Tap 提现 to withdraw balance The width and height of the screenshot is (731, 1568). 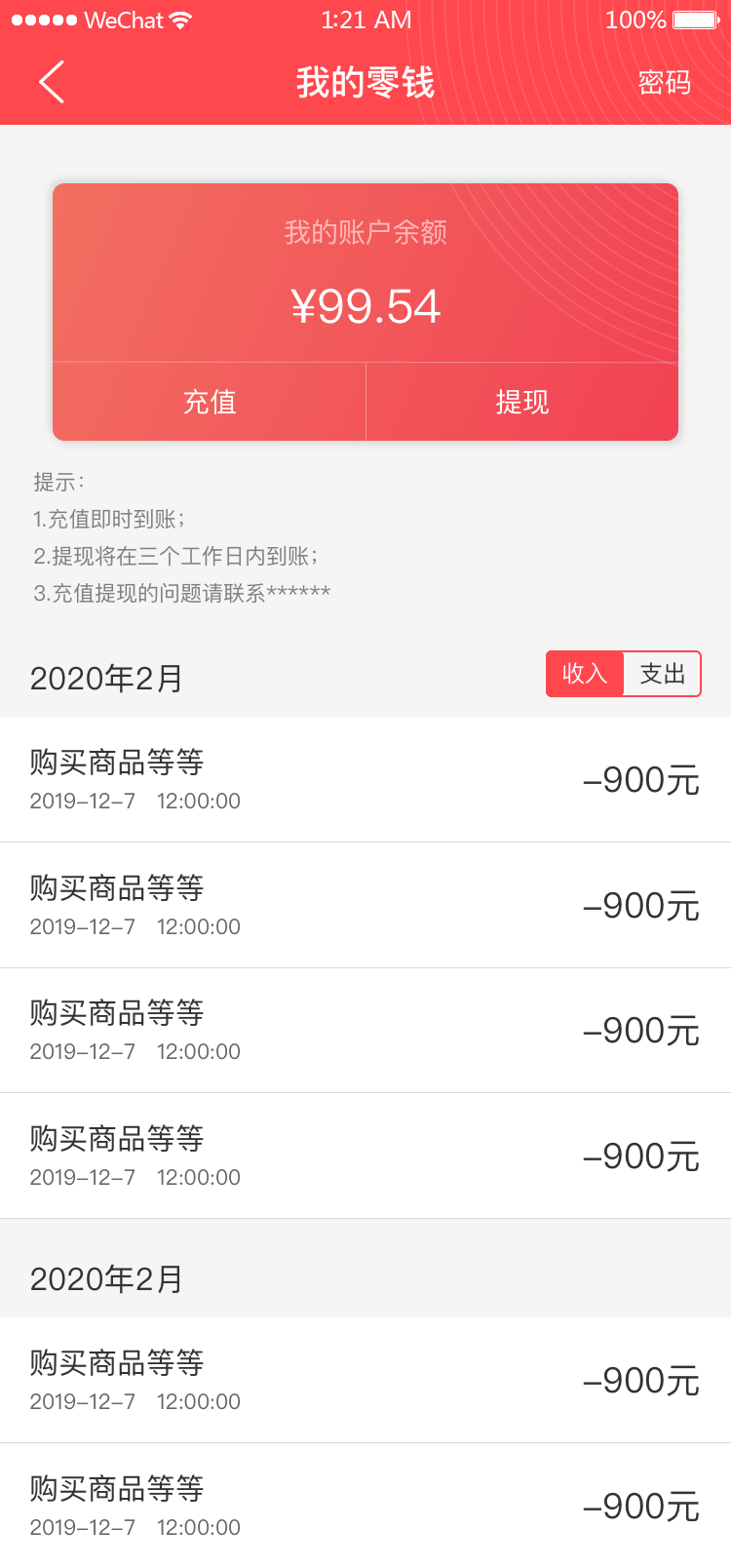click(x=521, y=402)
